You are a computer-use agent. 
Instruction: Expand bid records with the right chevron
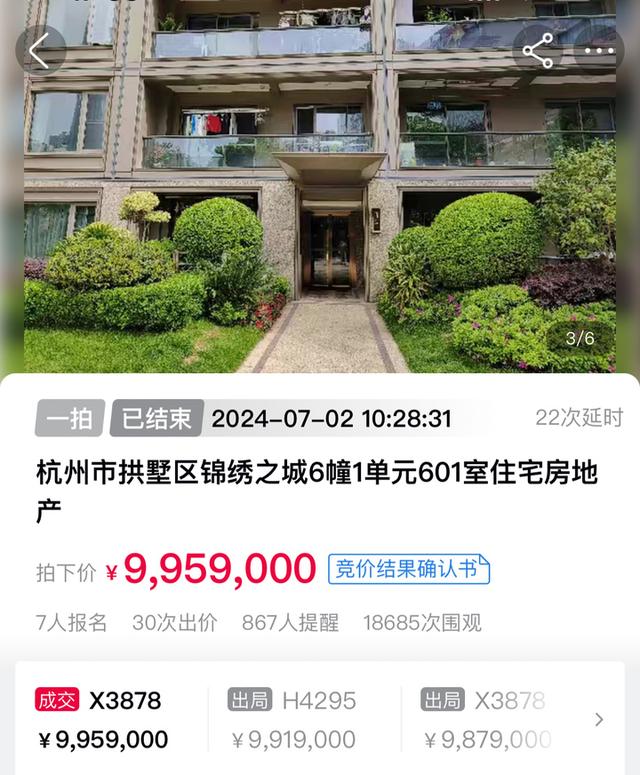point(599,719)
